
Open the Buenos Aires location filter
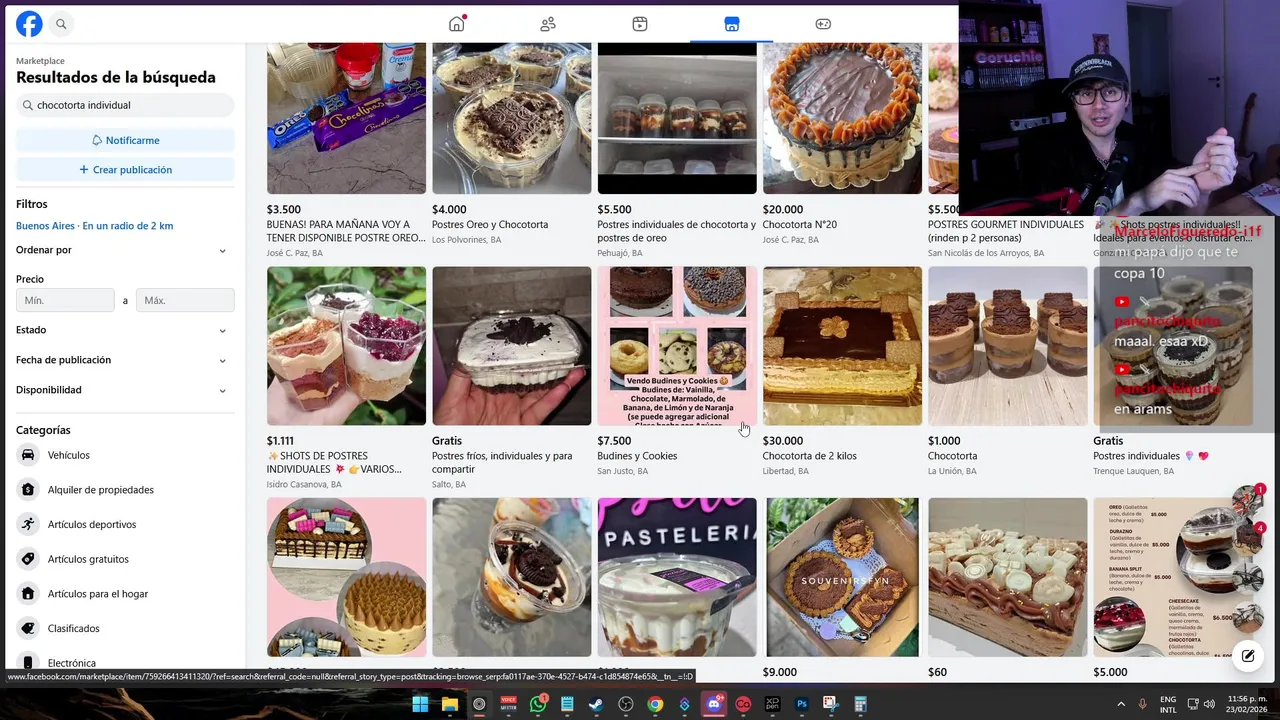(x=94, y=226)
